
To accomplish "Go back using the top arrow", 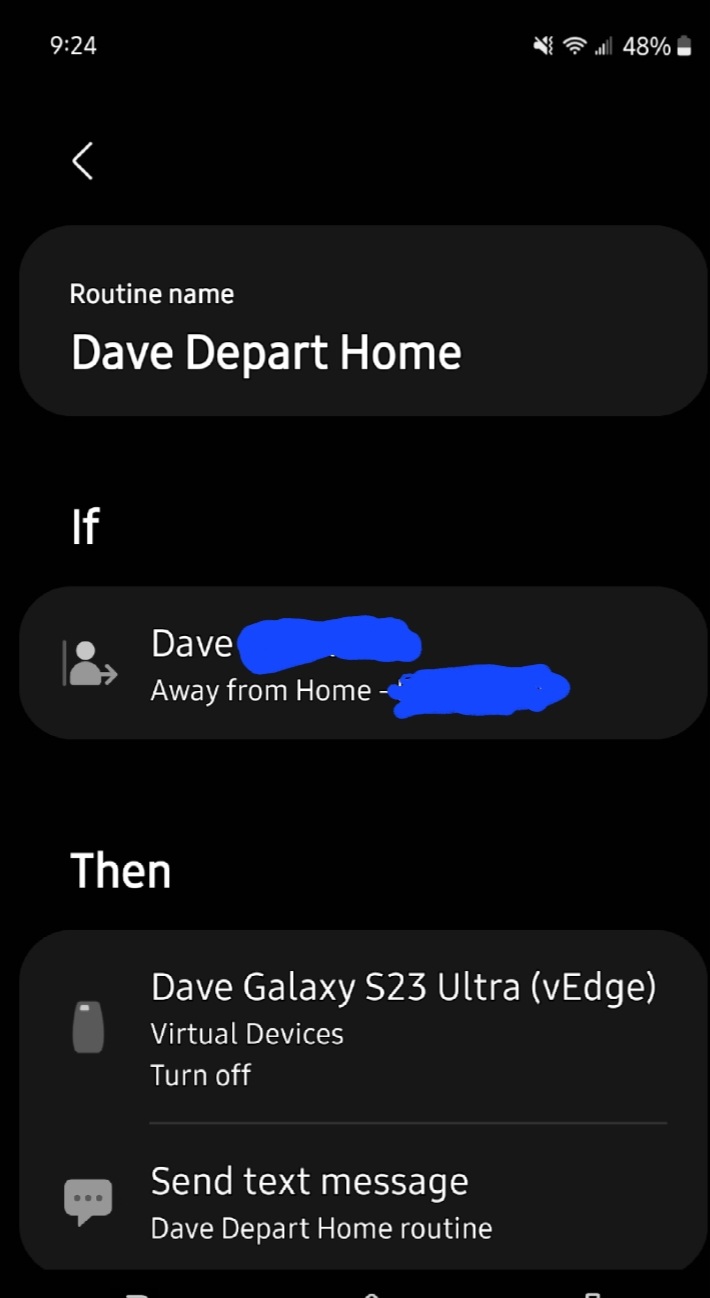I will [x=82, y=160].
